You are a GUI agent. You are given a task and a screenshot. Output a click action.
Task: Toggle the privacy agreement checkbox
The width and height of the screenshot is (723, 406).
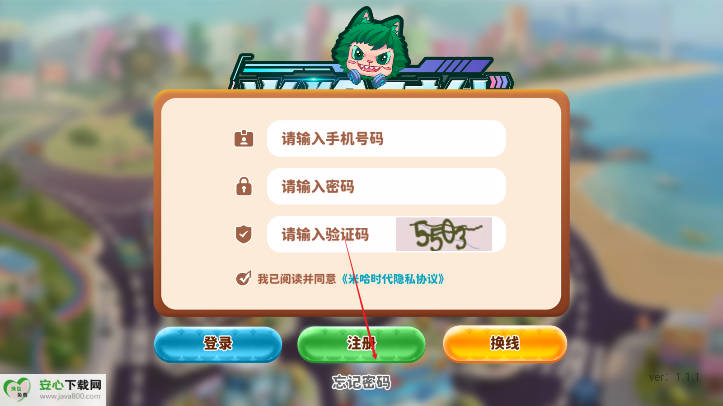click(243, 279)
